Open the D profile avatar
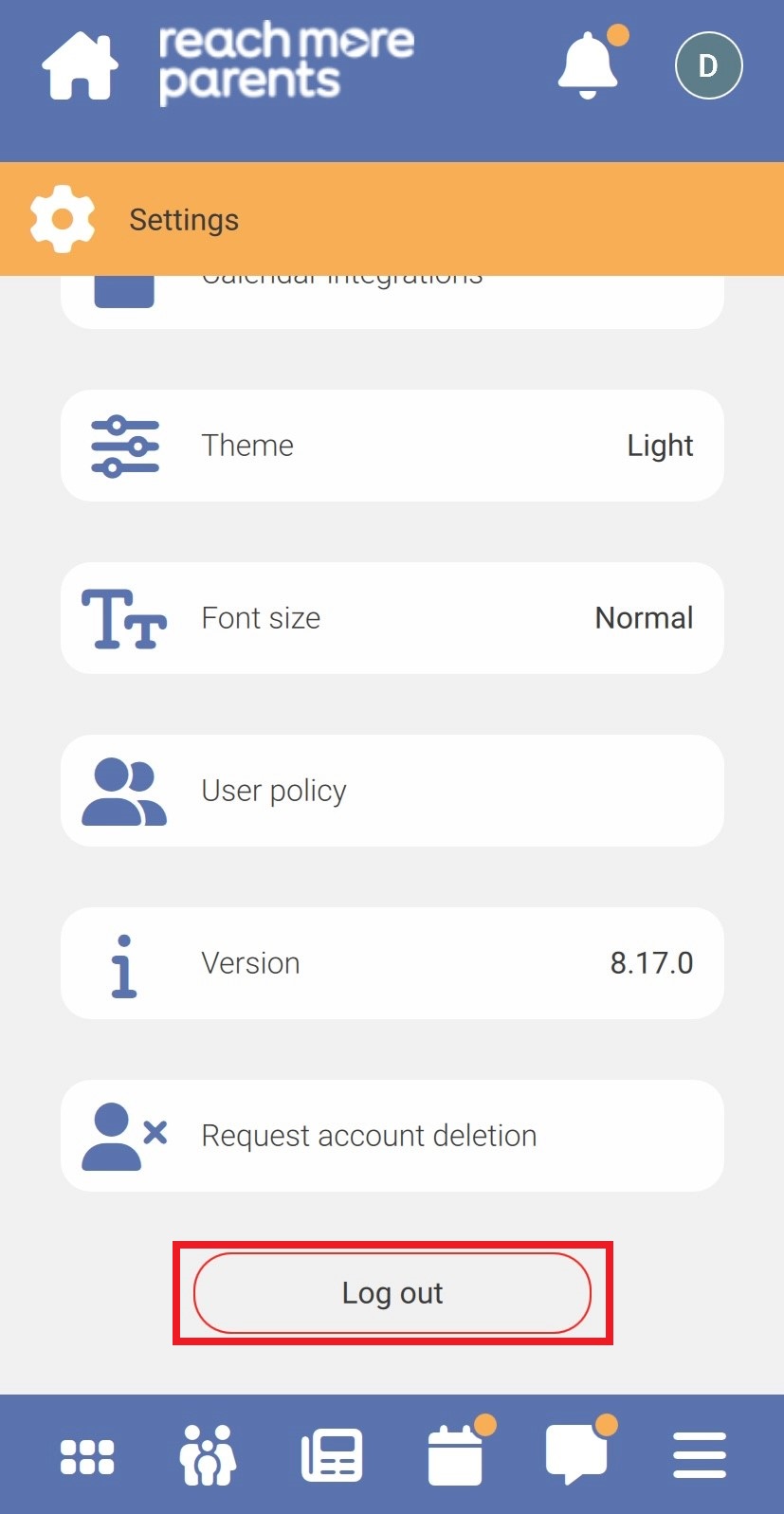 (x=707, y=65)
